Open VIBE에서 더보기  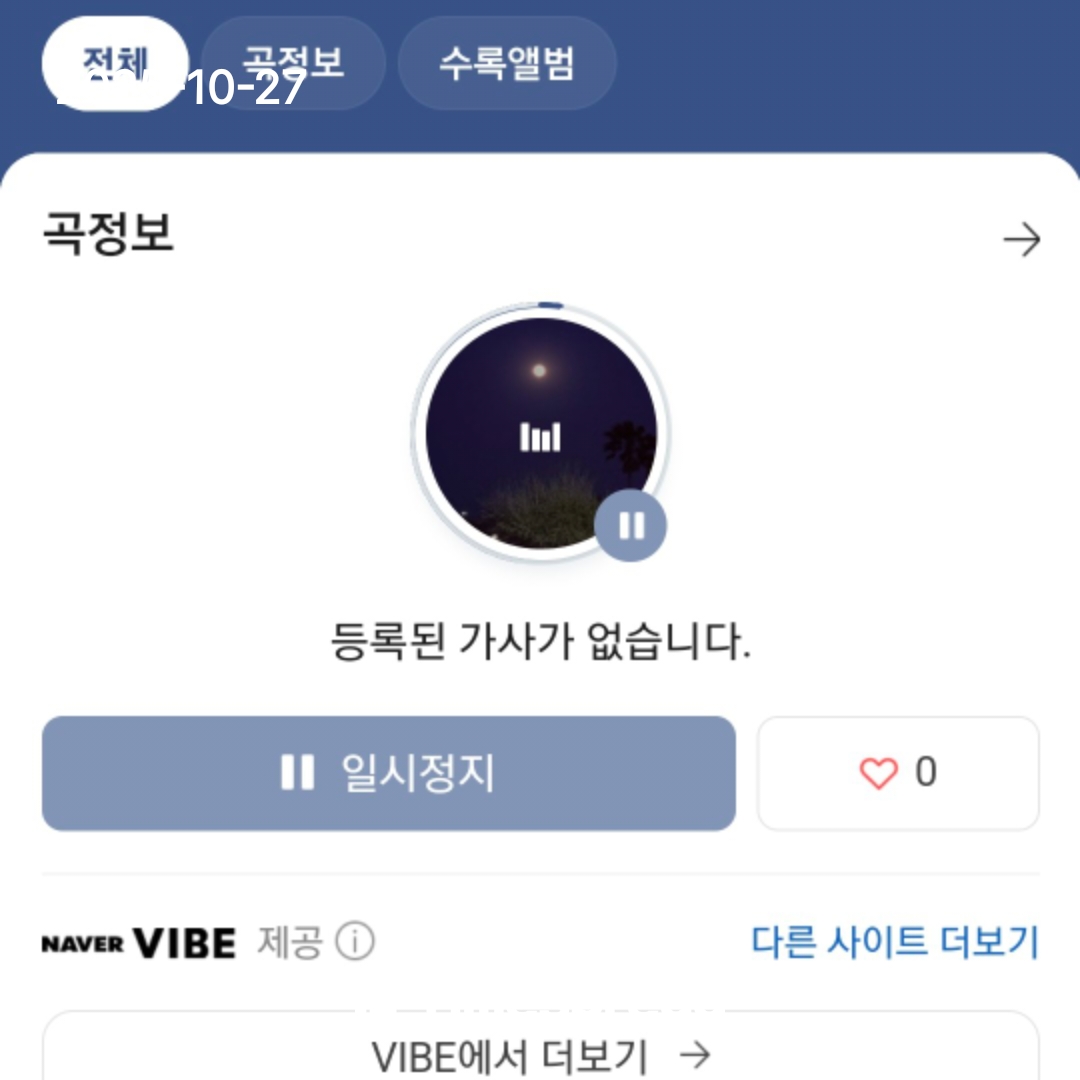540,1054
